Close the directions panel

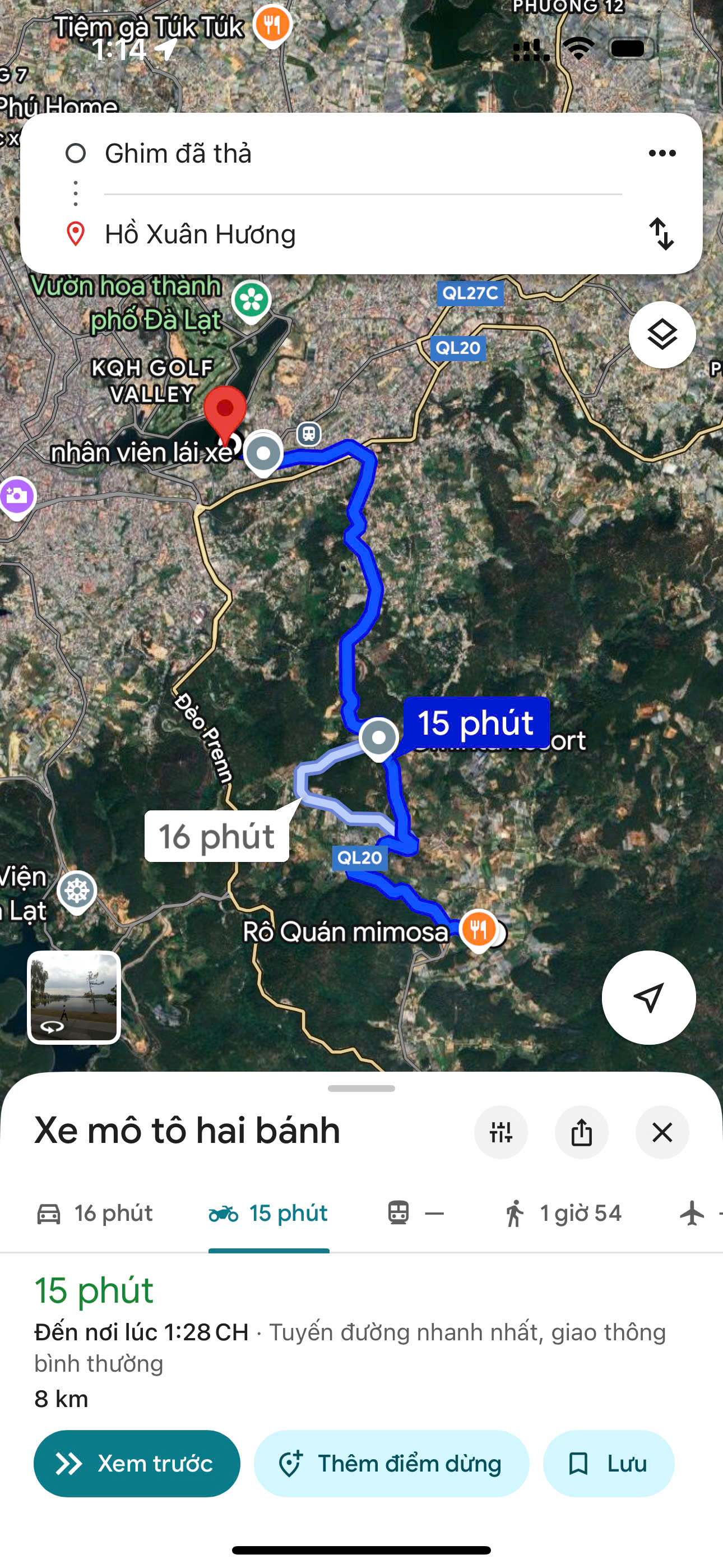[661, 1132]
